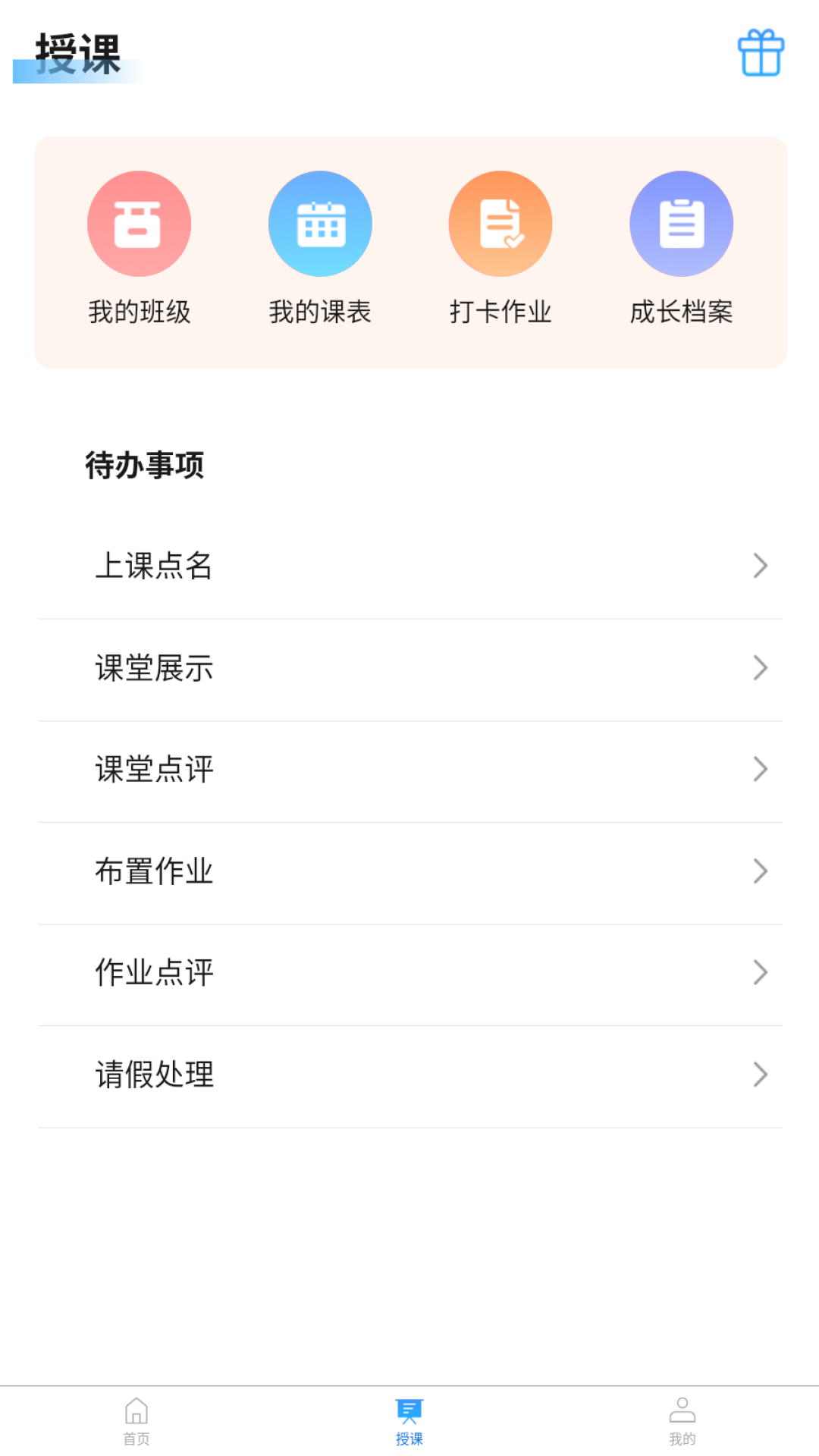Open the 我的班级 (My Classes) icon
Viewport: 819px width, 1456px height.
pos(140,222)
